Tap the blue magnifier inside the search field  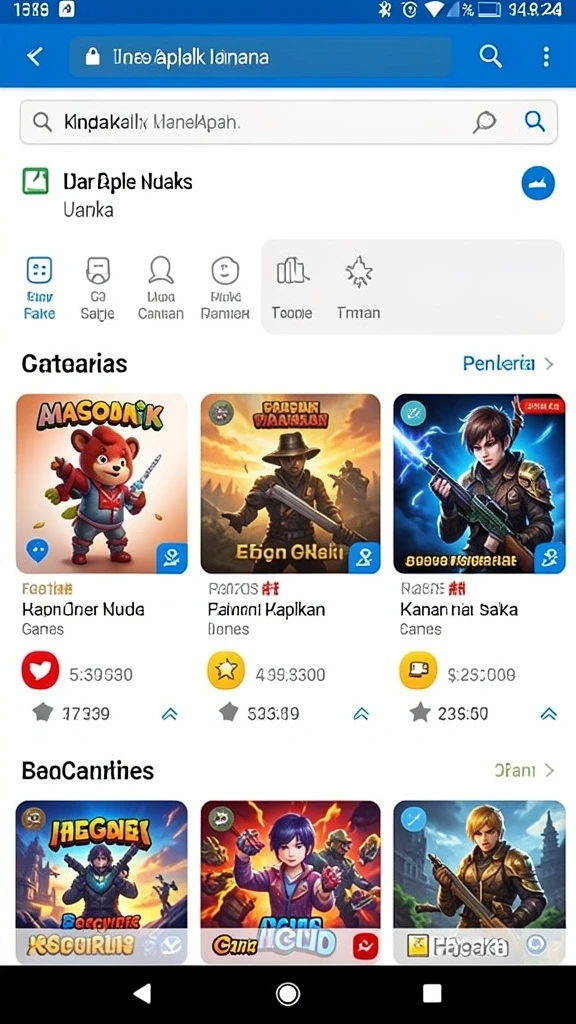(x=535, y=121)
